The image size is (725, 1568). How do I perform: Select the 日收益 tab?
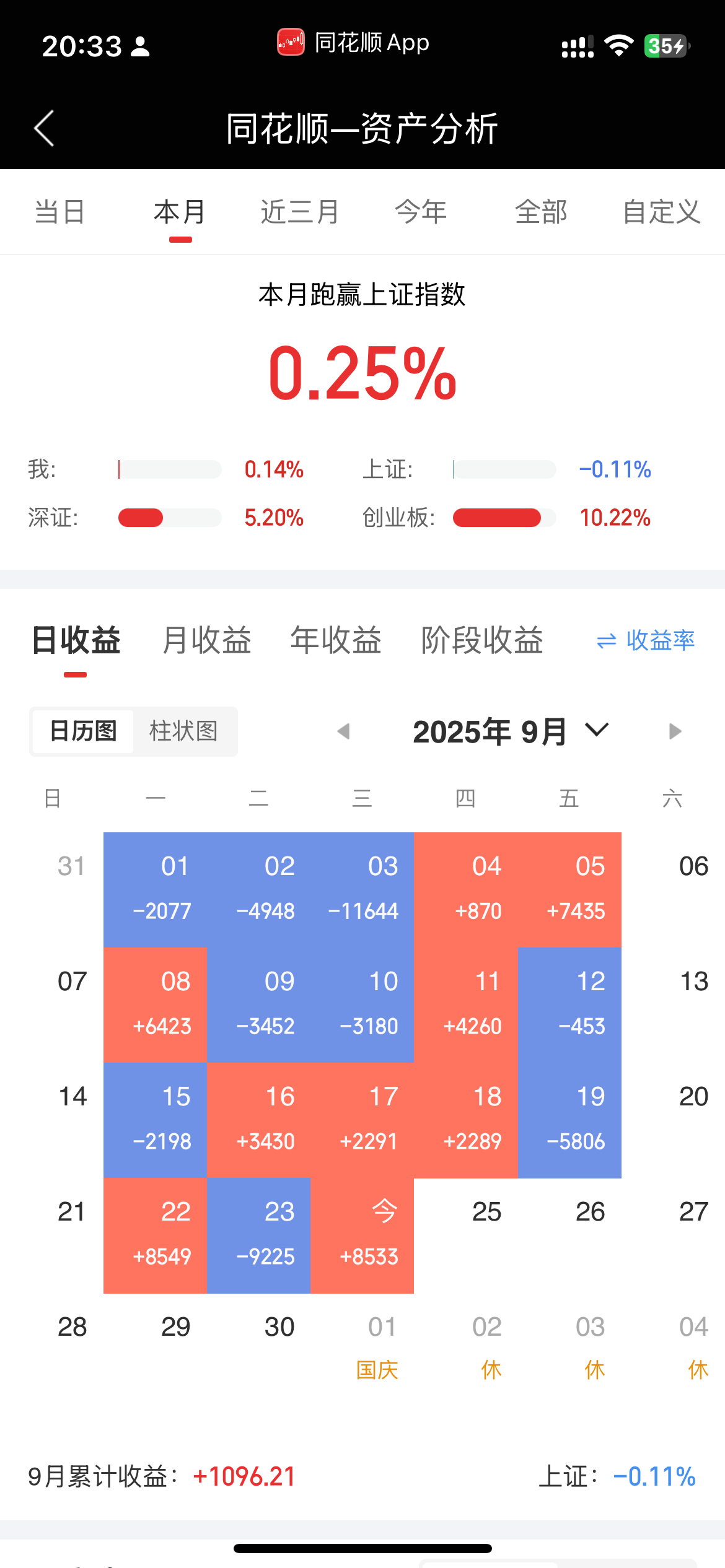coord(76,640)
